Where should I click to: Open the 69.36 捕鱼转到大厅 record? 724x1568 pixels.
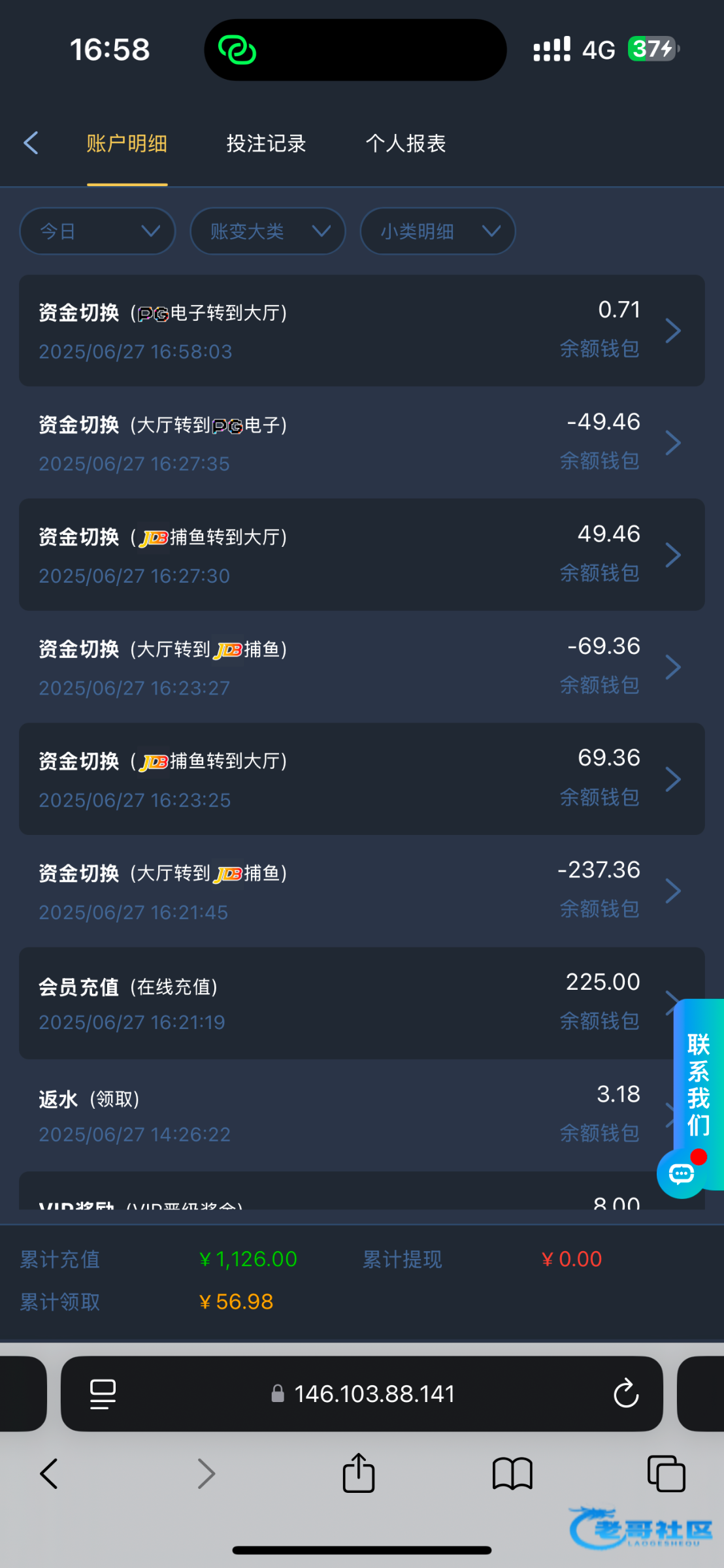tap(362, 779)
